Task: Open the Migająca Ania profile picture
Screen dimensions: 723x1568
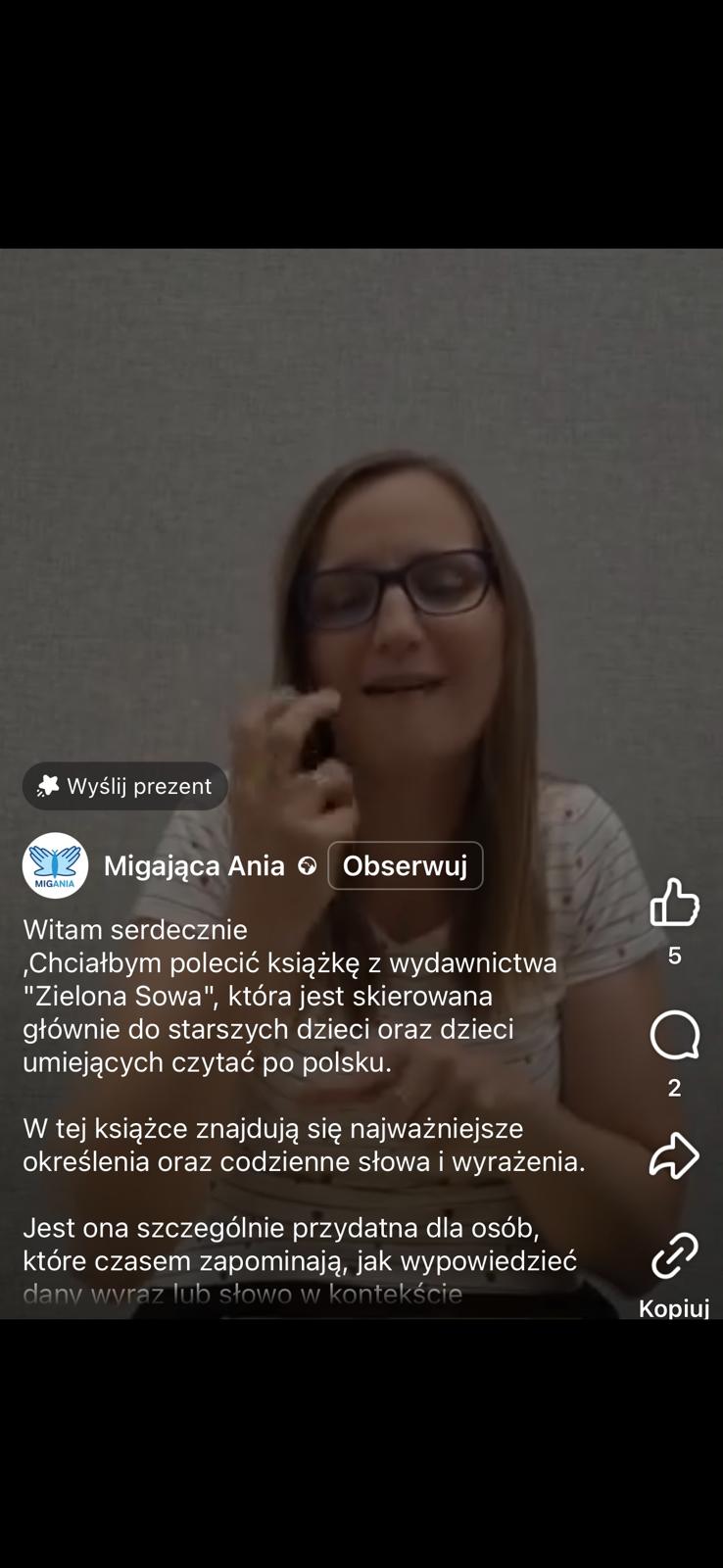Action: pos(55,865)
